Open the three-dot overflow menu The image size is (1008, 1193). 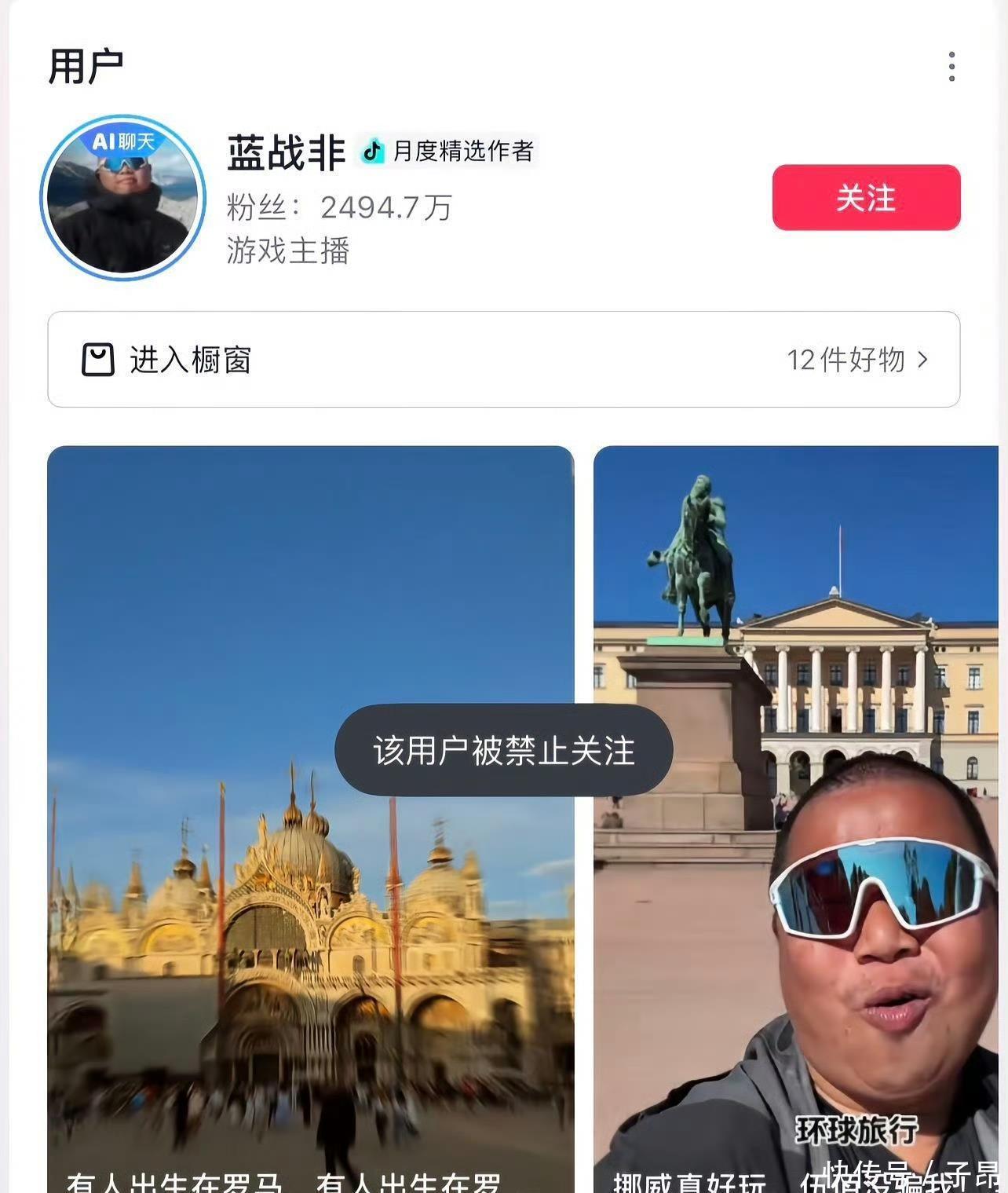951,67
